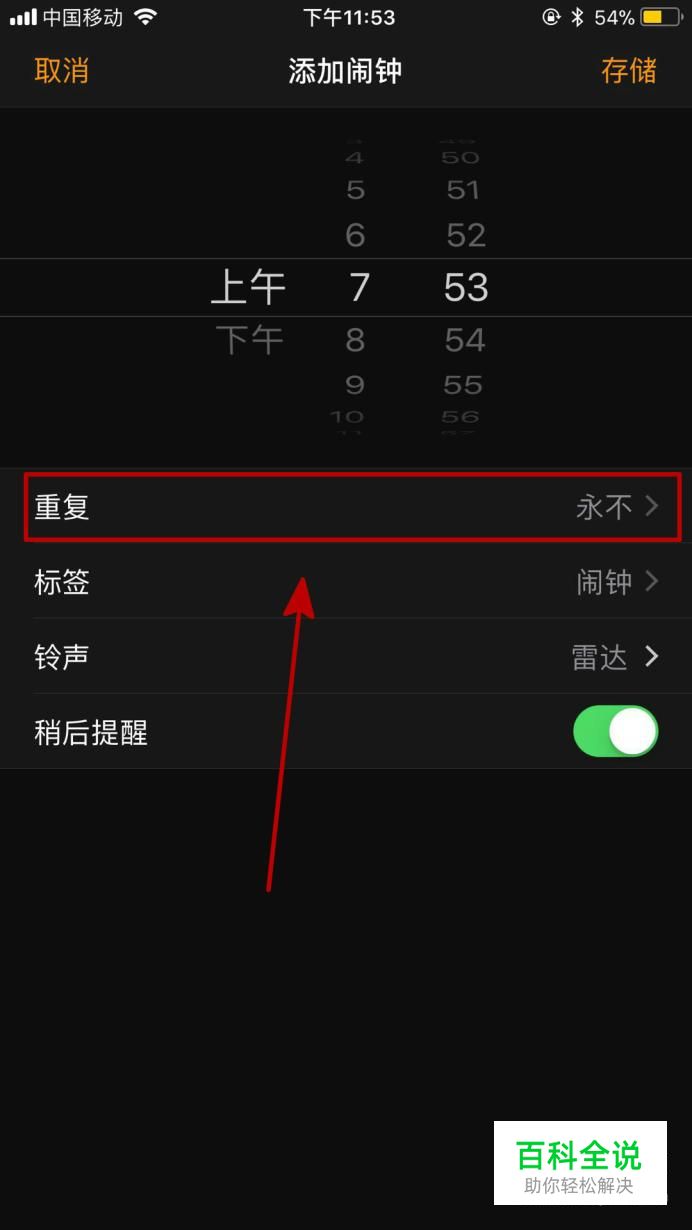Image resolution: width=692 pixels, height=1230 pixels.
Task: Save the alarm with 存储
Action: (628, 71)
